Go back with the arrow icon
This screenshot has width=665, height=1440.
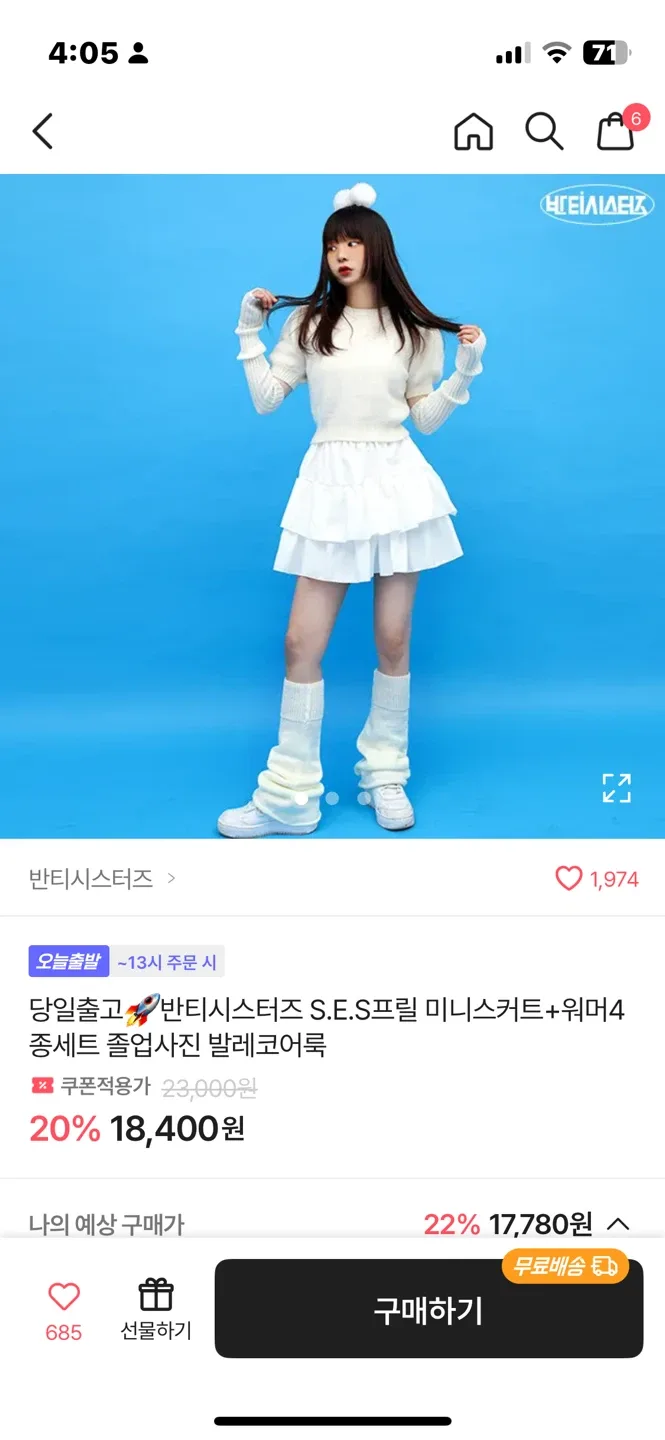[x=42, y=131]
